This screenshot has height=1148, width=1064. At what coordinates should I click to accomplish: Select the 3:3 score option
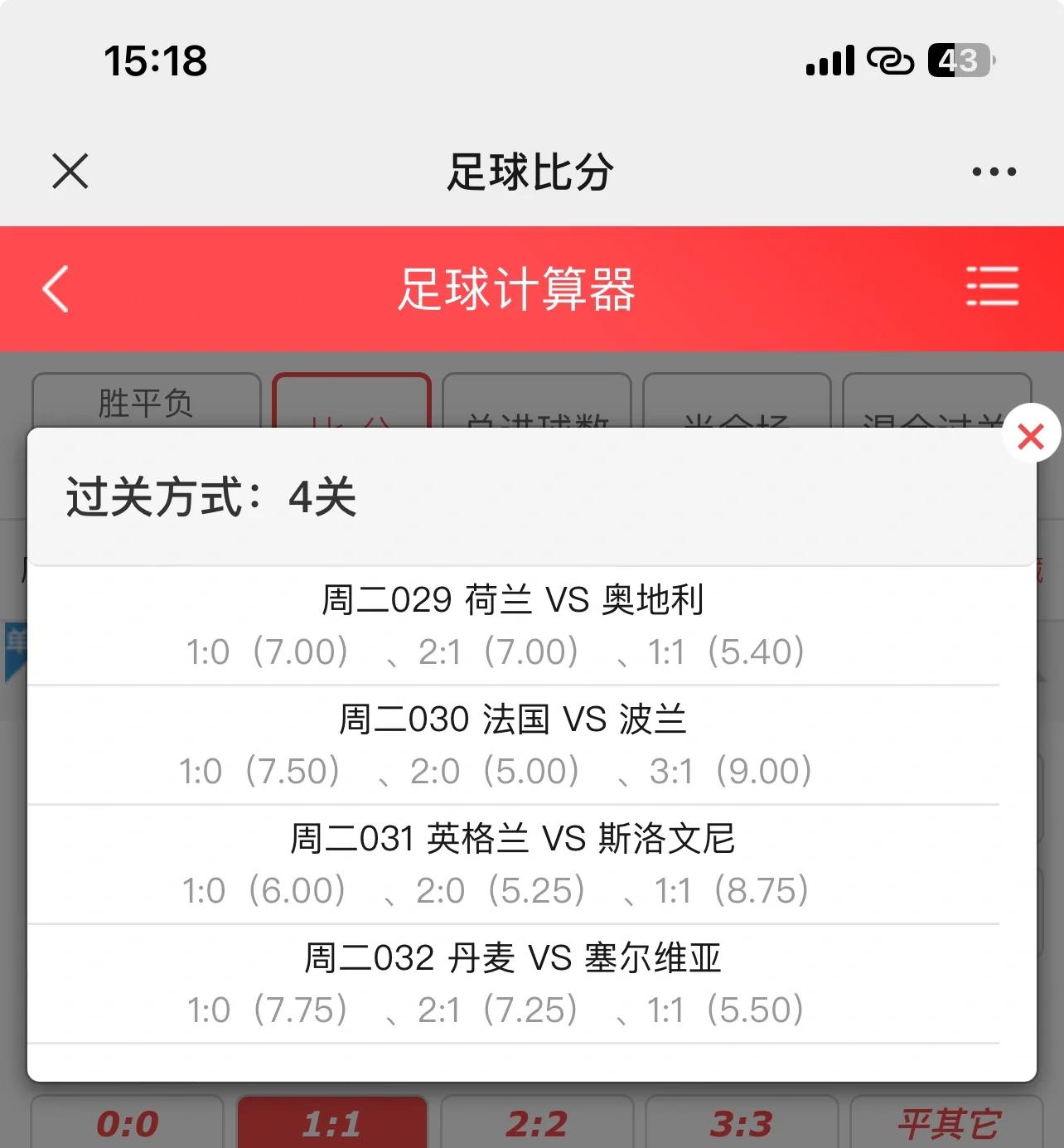(742, 1124)
